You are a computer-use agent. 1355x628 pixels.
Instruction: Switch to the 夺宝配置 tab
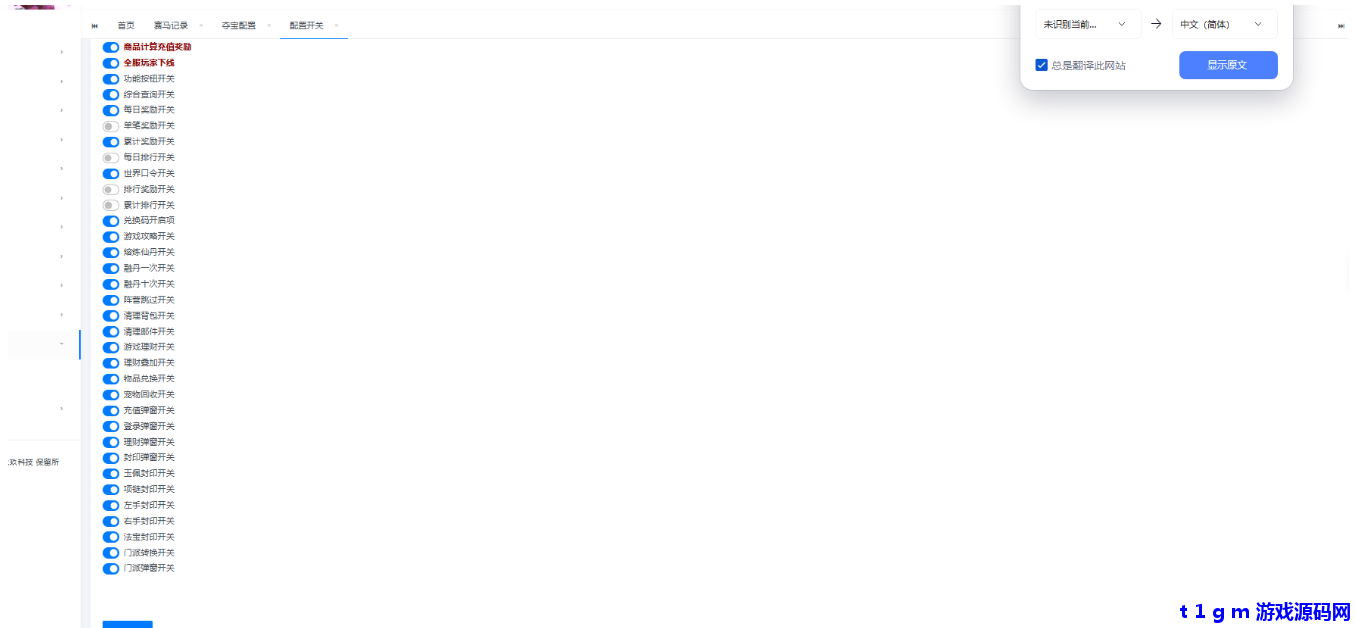(239, 25)
